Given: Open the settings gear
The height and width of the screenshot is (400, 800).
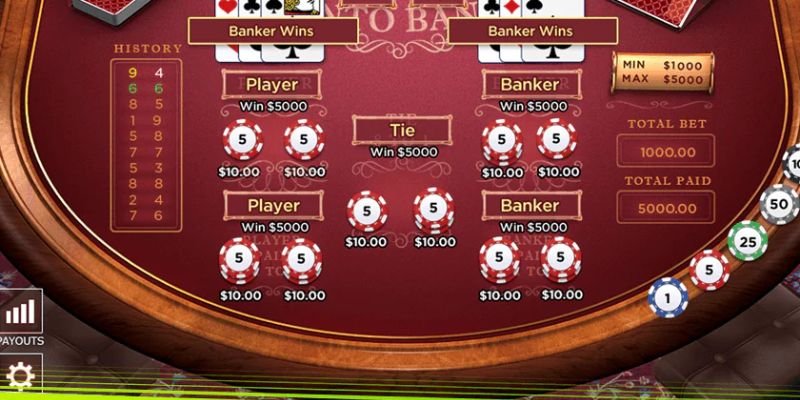Looking at the screenshot, I should coord(19,376).
